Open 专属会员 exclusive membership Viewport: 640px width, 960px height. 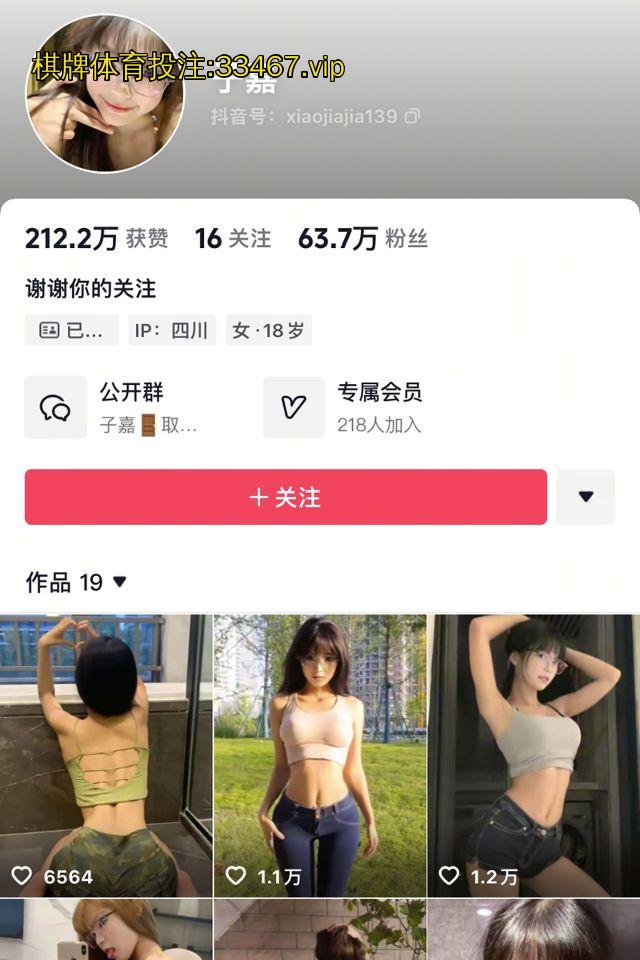pos(355,407)
